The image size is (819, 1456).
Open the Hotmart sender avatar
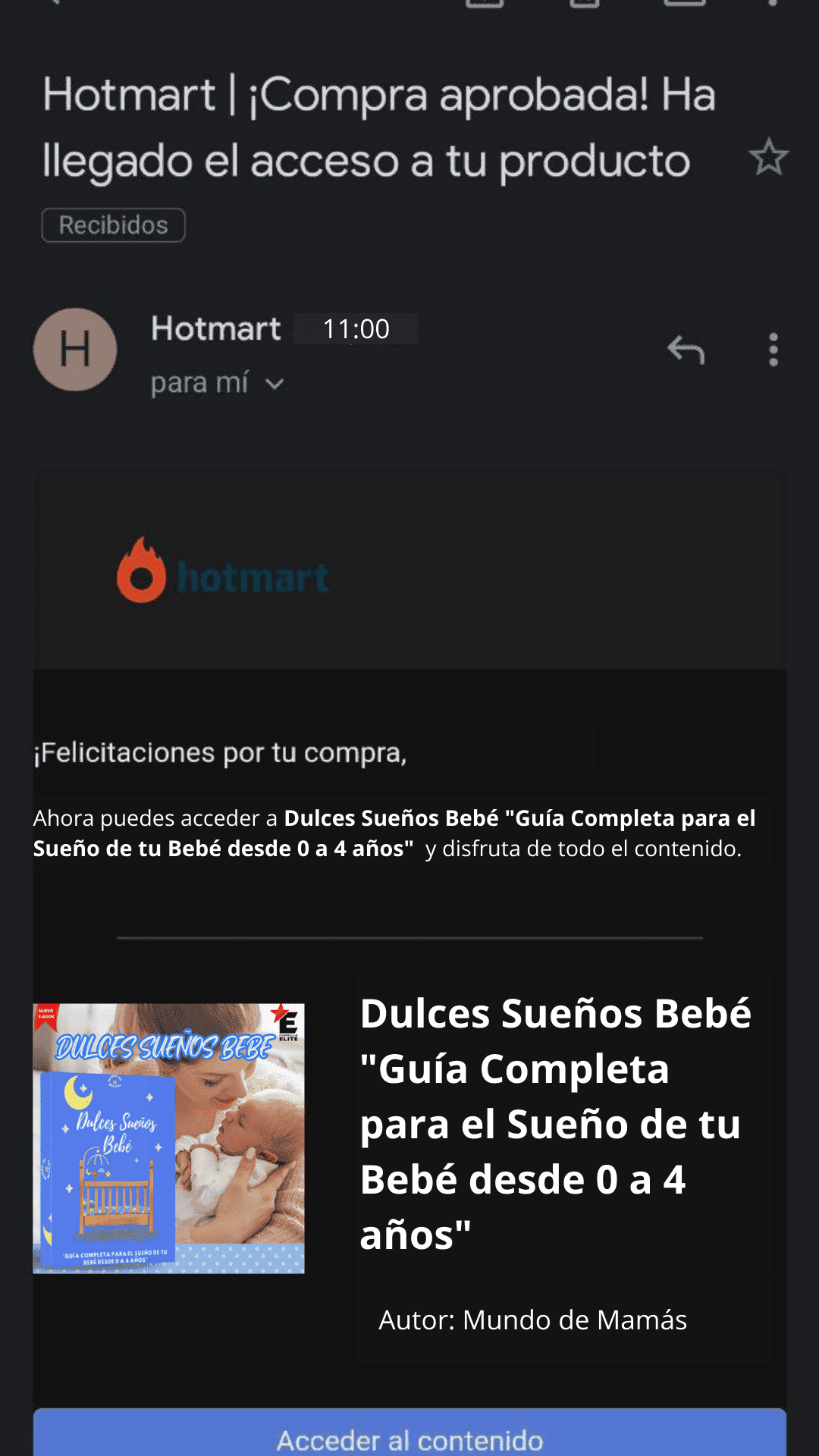pyautogui.click(x=75, y=350)
